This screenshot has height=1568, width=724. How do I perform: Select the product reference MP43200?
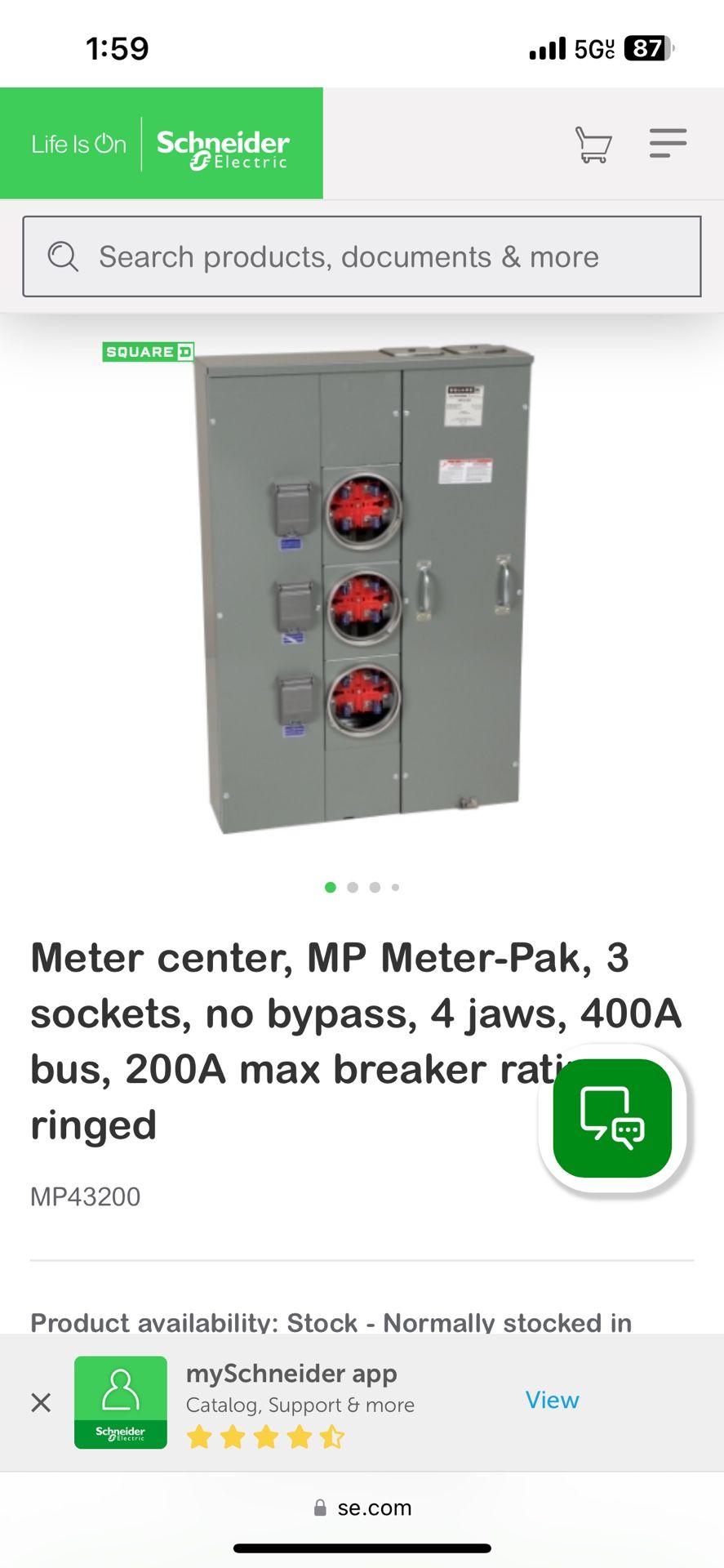pos(86,1196)
